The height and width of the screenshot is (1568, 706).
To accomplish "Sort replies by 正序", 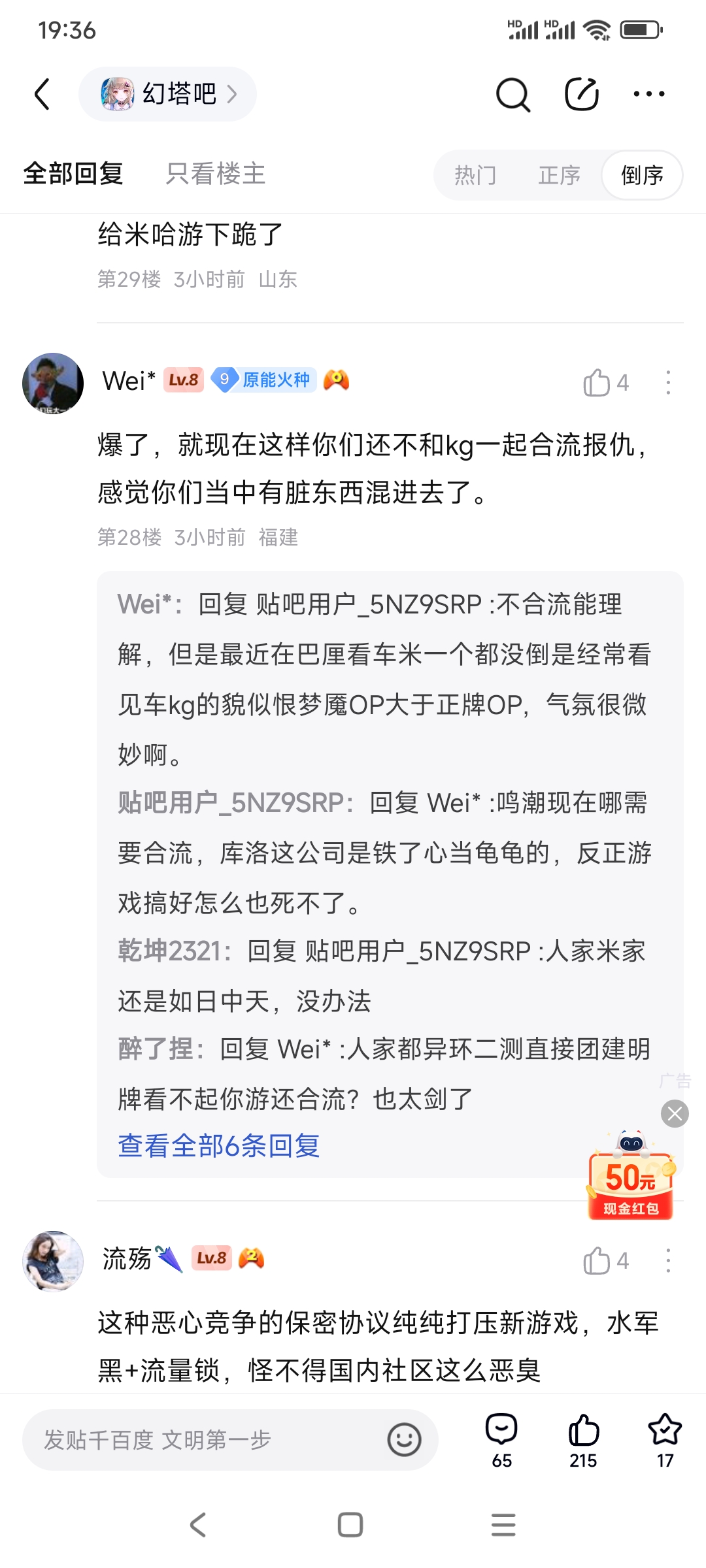I will coord(559,175).
